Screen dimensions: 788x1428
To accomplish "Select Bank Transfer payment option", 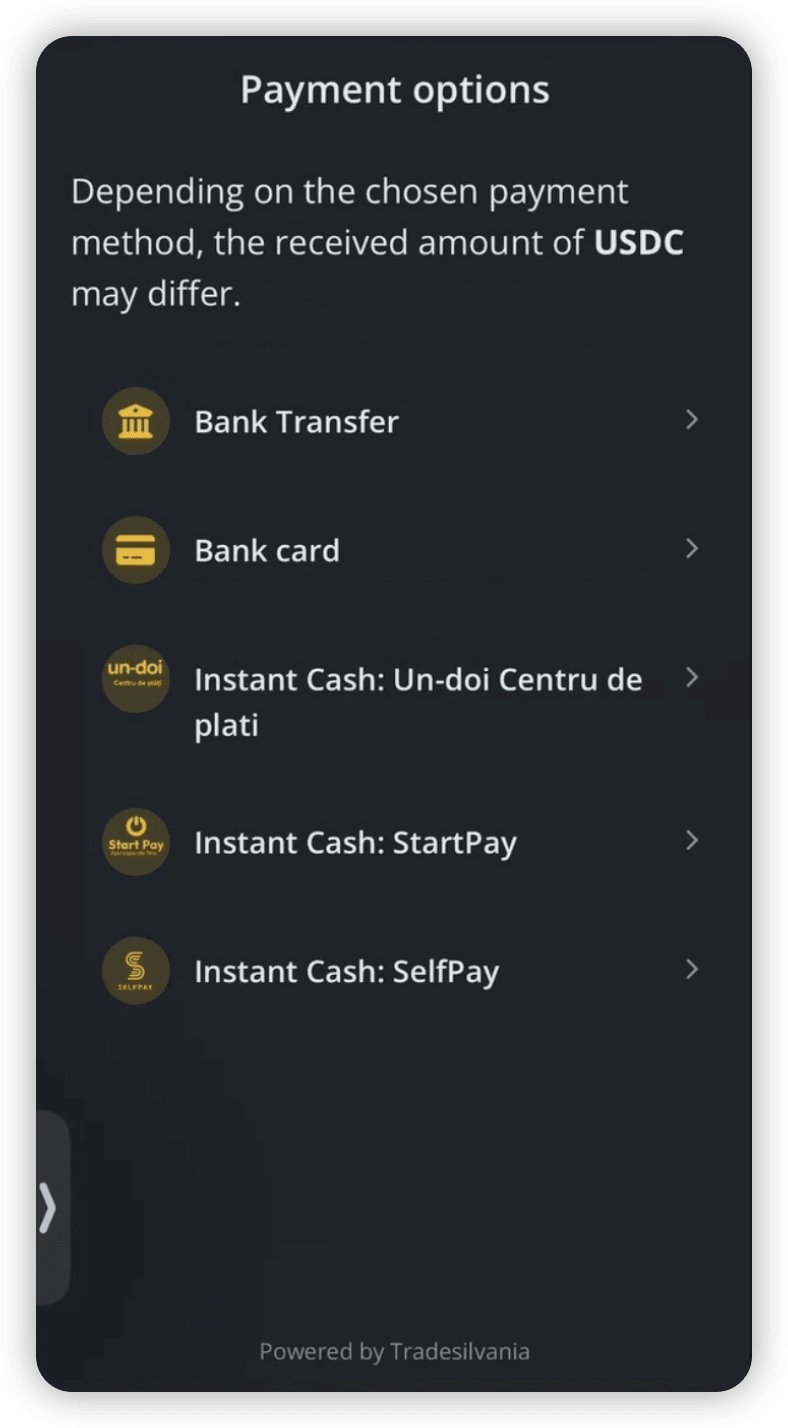I will pyautogui.click(x=297, y=422).
